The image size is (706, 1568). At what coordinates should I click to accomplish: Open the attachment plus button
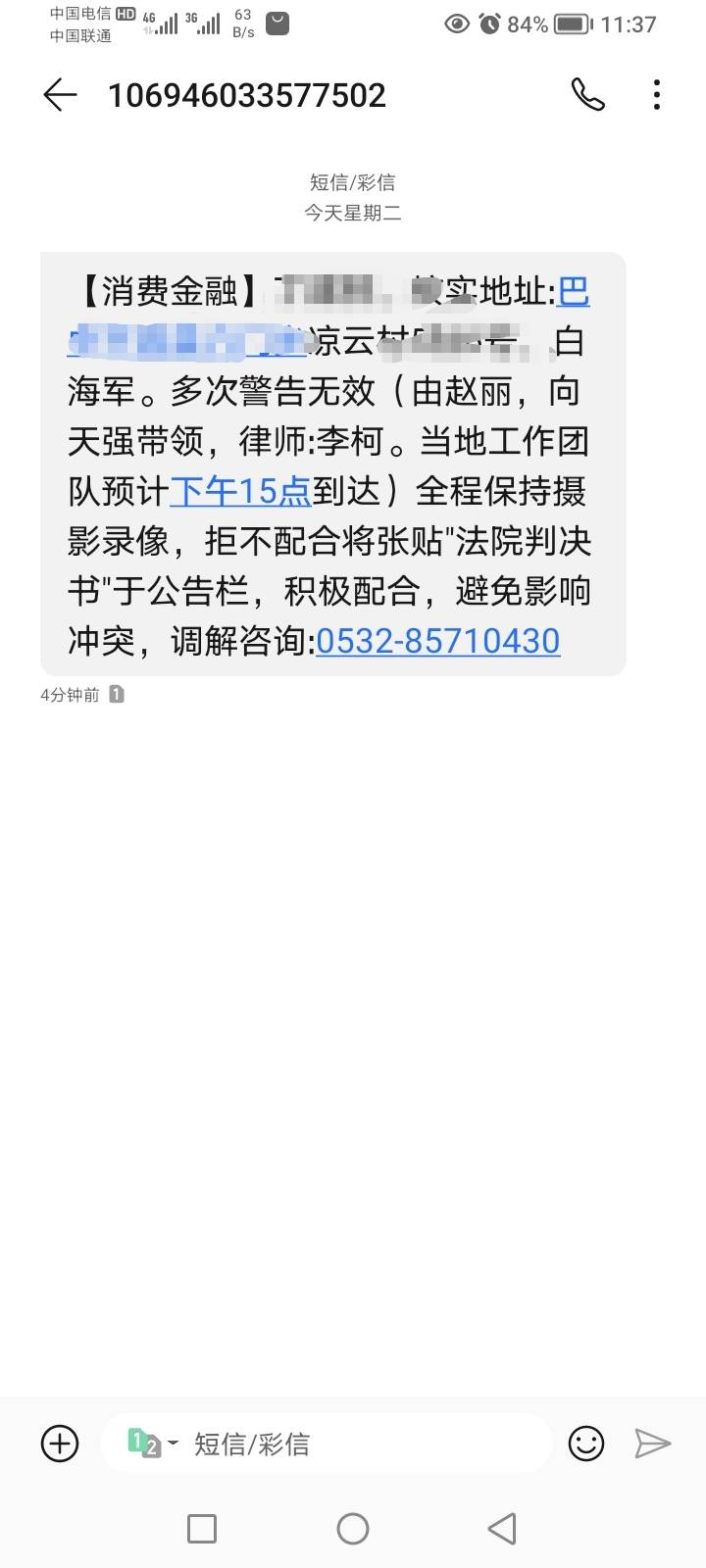(60, 1444)
